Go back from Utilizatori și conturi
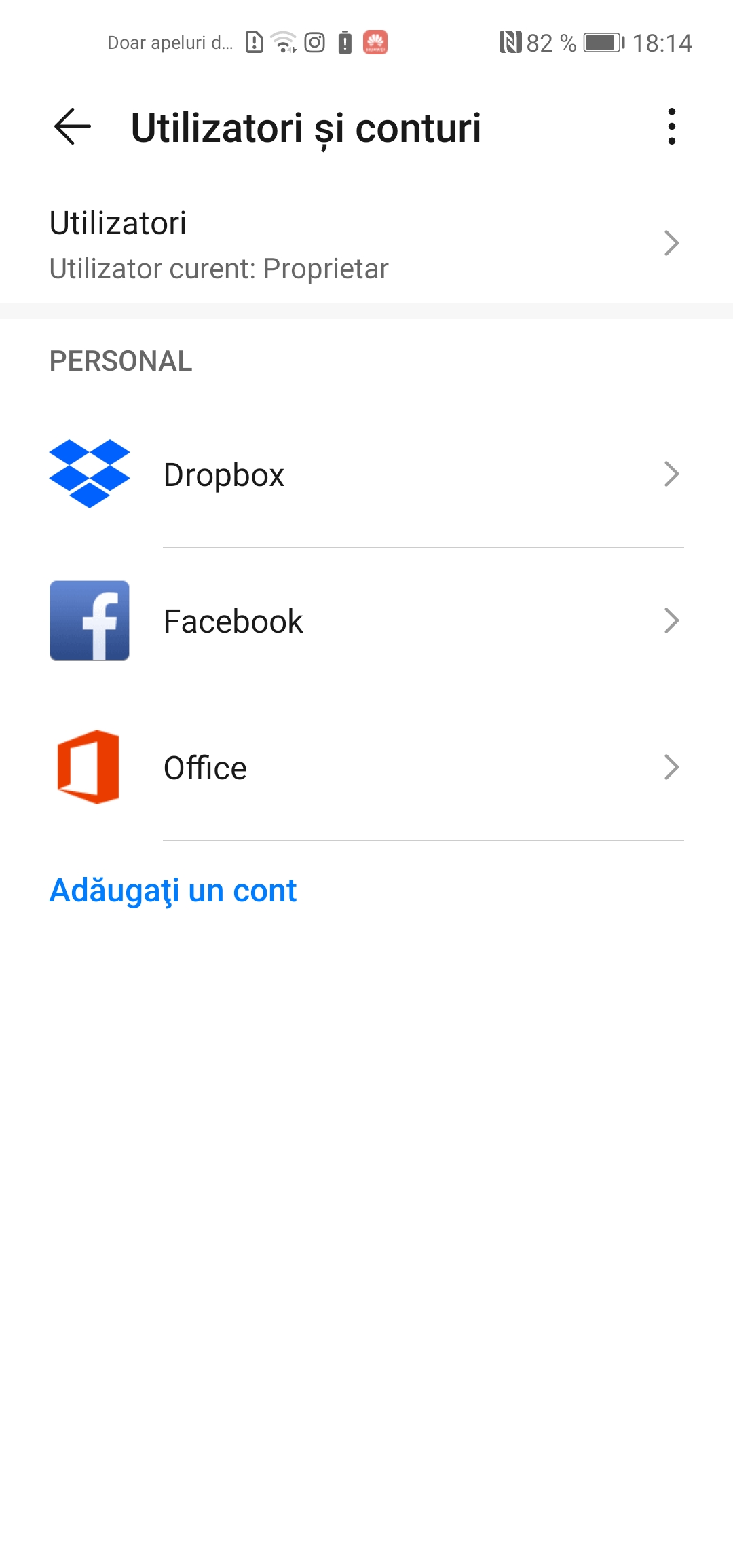The height and width of the screenshot is (1568, 733). coord(72,127)
